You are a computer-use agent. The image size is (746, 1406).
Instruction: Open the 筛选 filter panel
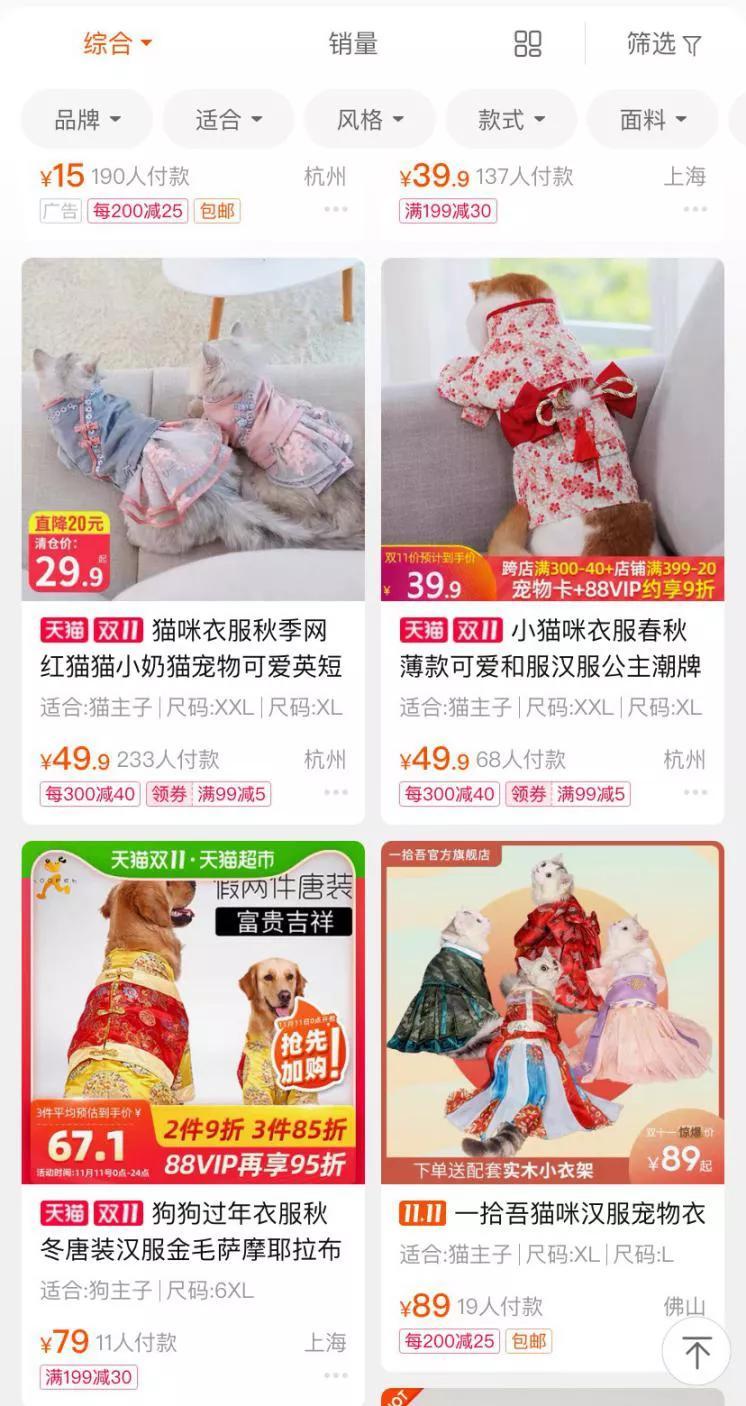(663, 44)
